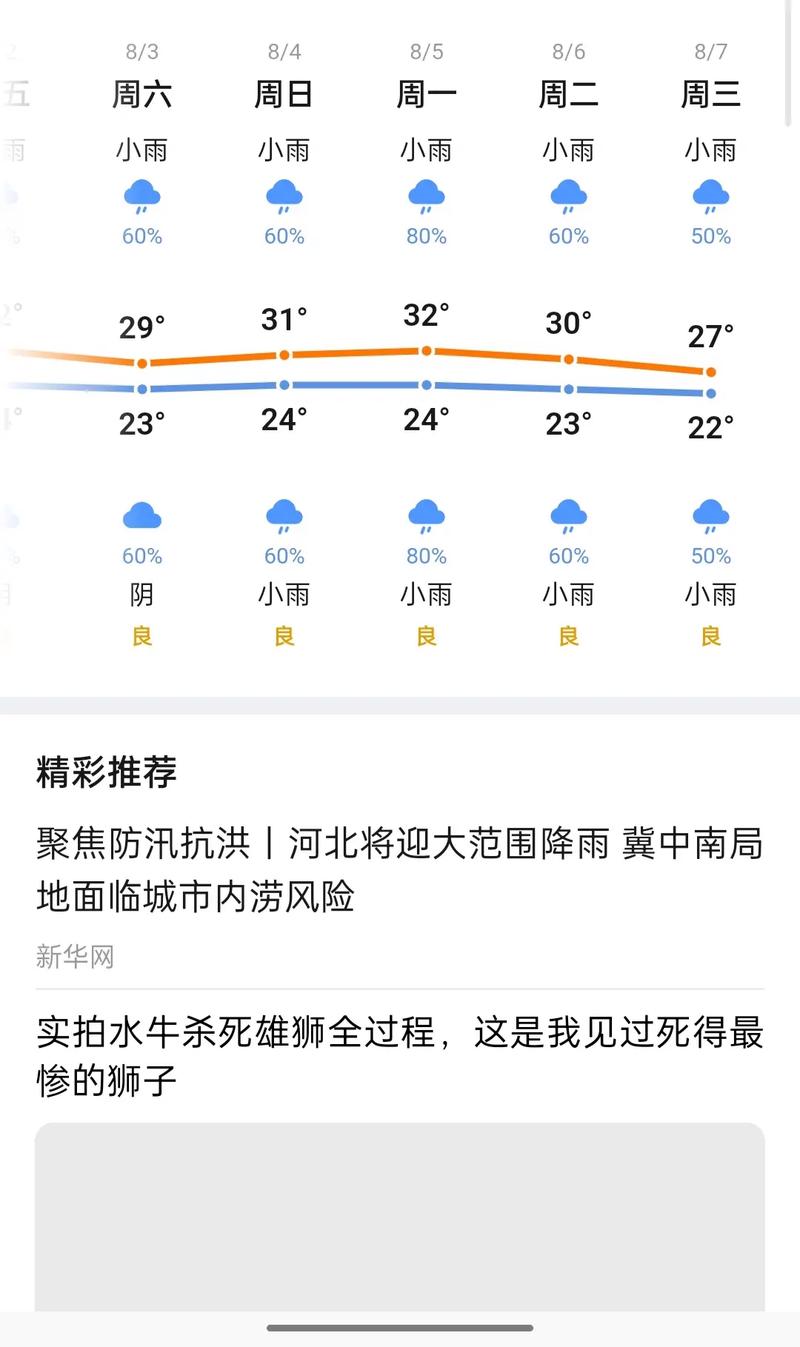Screen dimensions: 800x1347
Task: Click the 良 air quality rating for 周三
Action: click(x=710, y=637)
